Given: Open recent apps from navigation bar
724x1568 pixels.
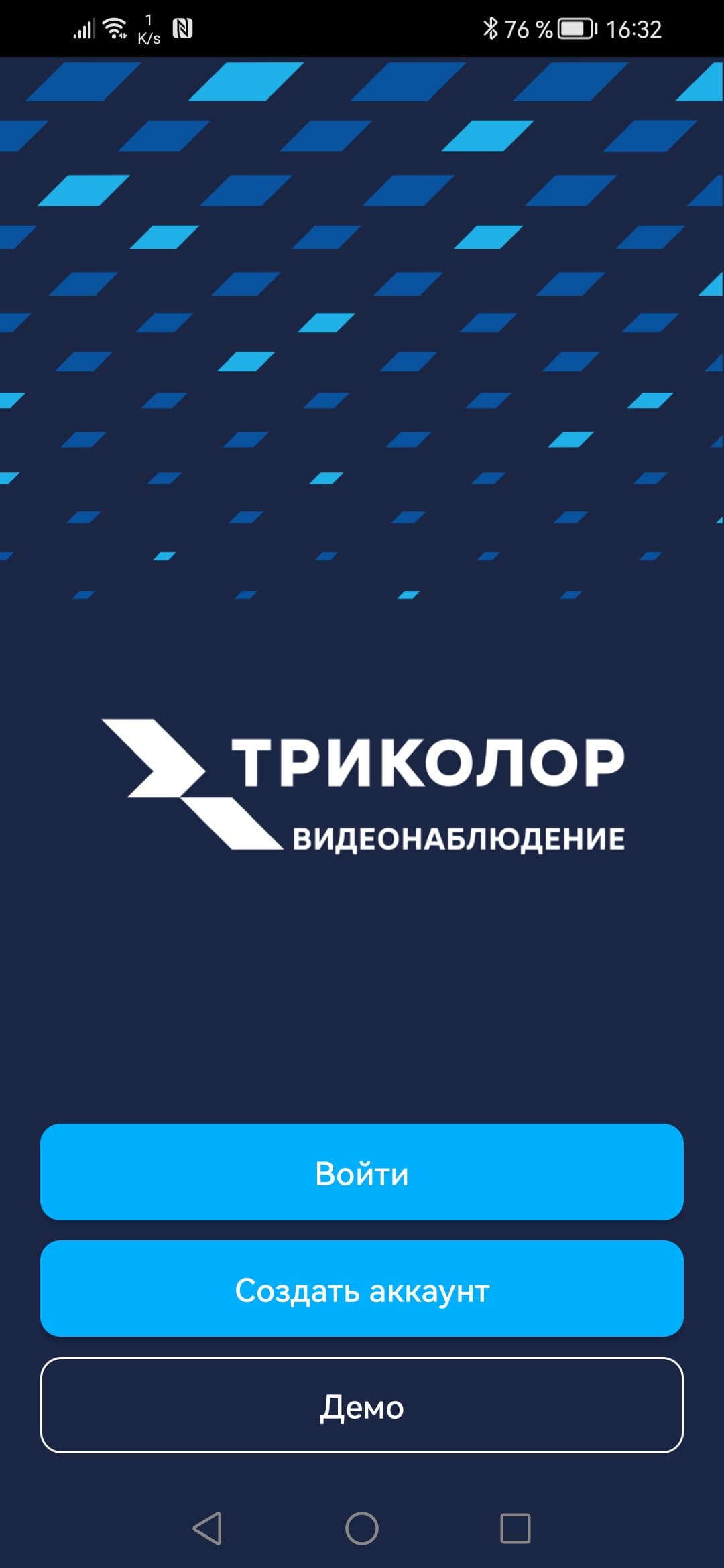Looking at the screenshot, I should tap(516, 1528).
